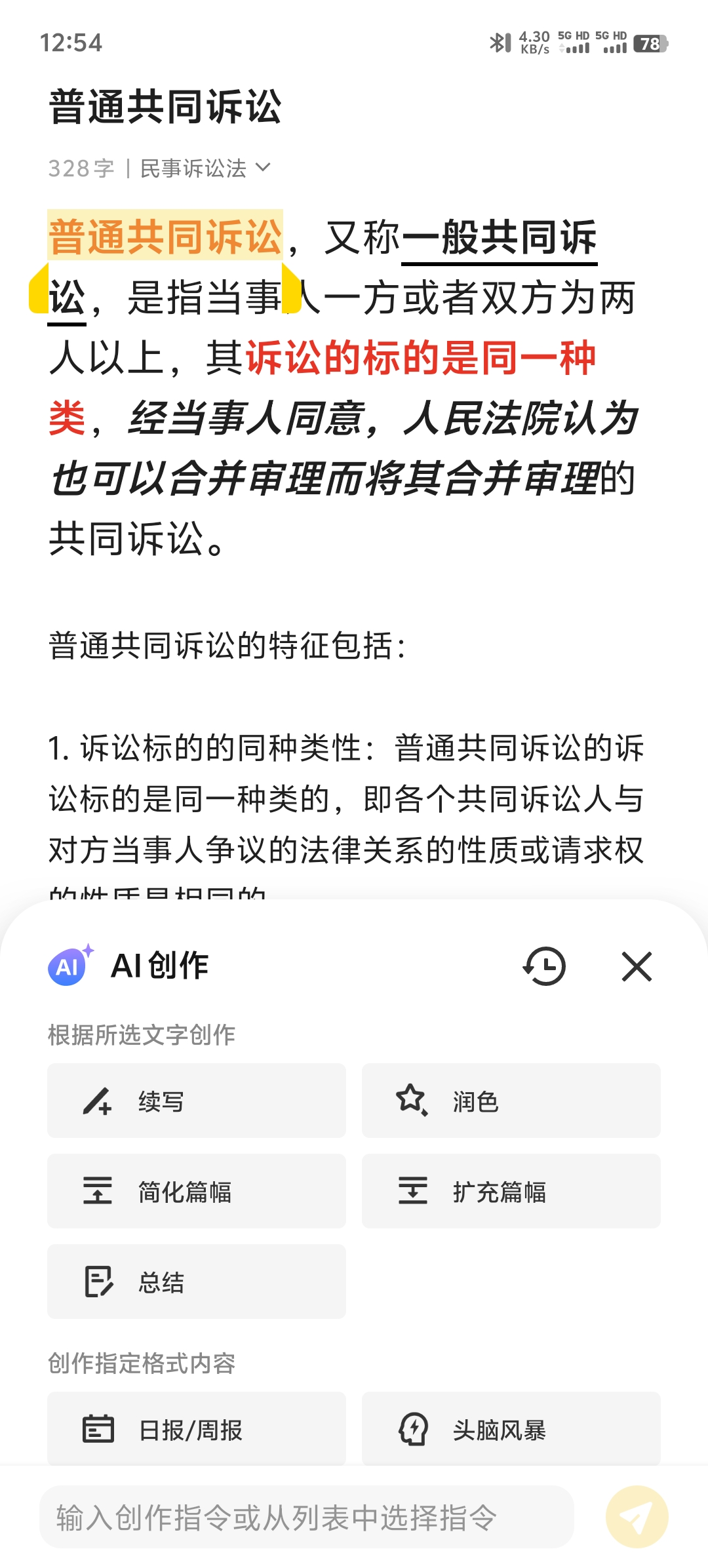Select 扩充篇幅 to expand text
This screenshot has width=708, height=1568.
coord(511,1191)
